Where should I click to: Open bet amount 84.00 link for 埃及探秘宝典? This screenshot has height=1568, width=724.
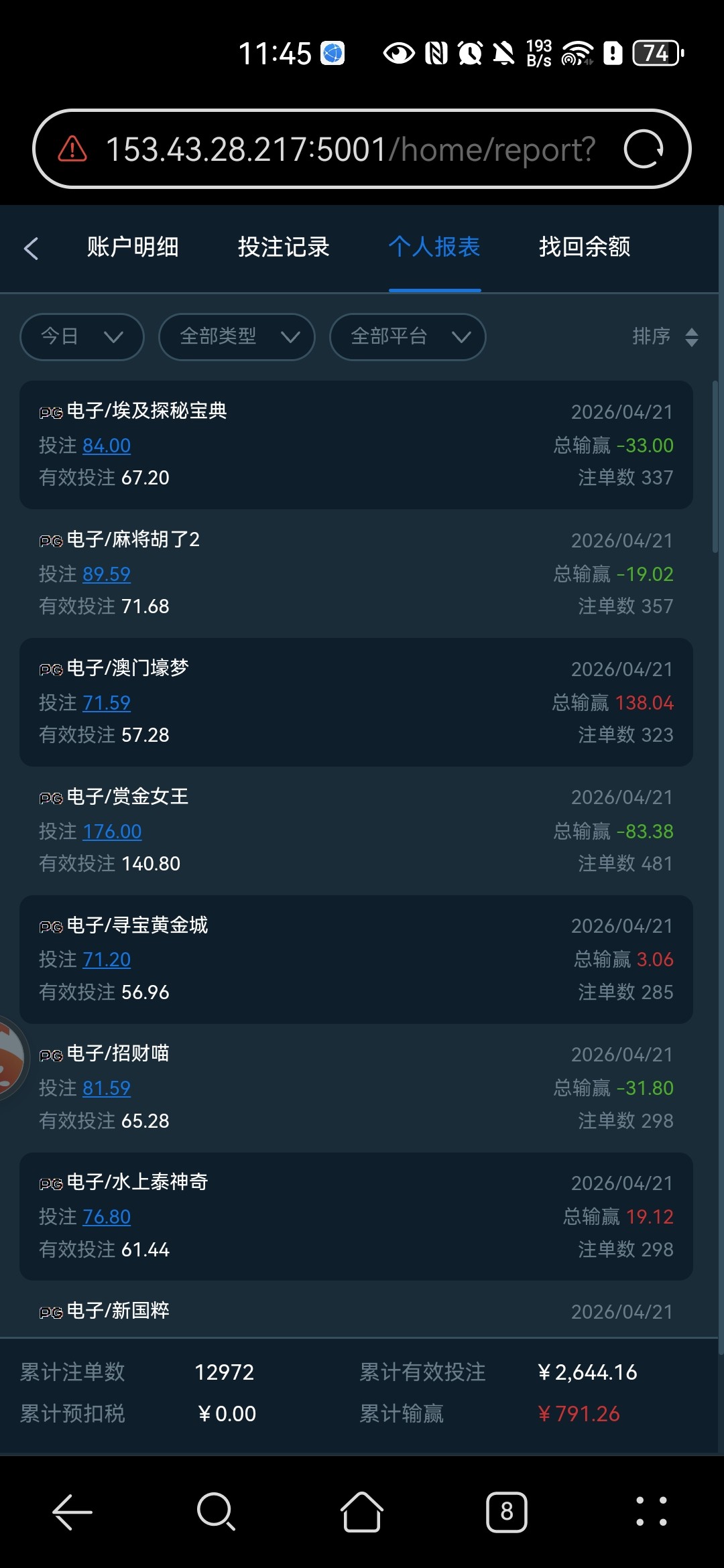[x=107, y=446]
